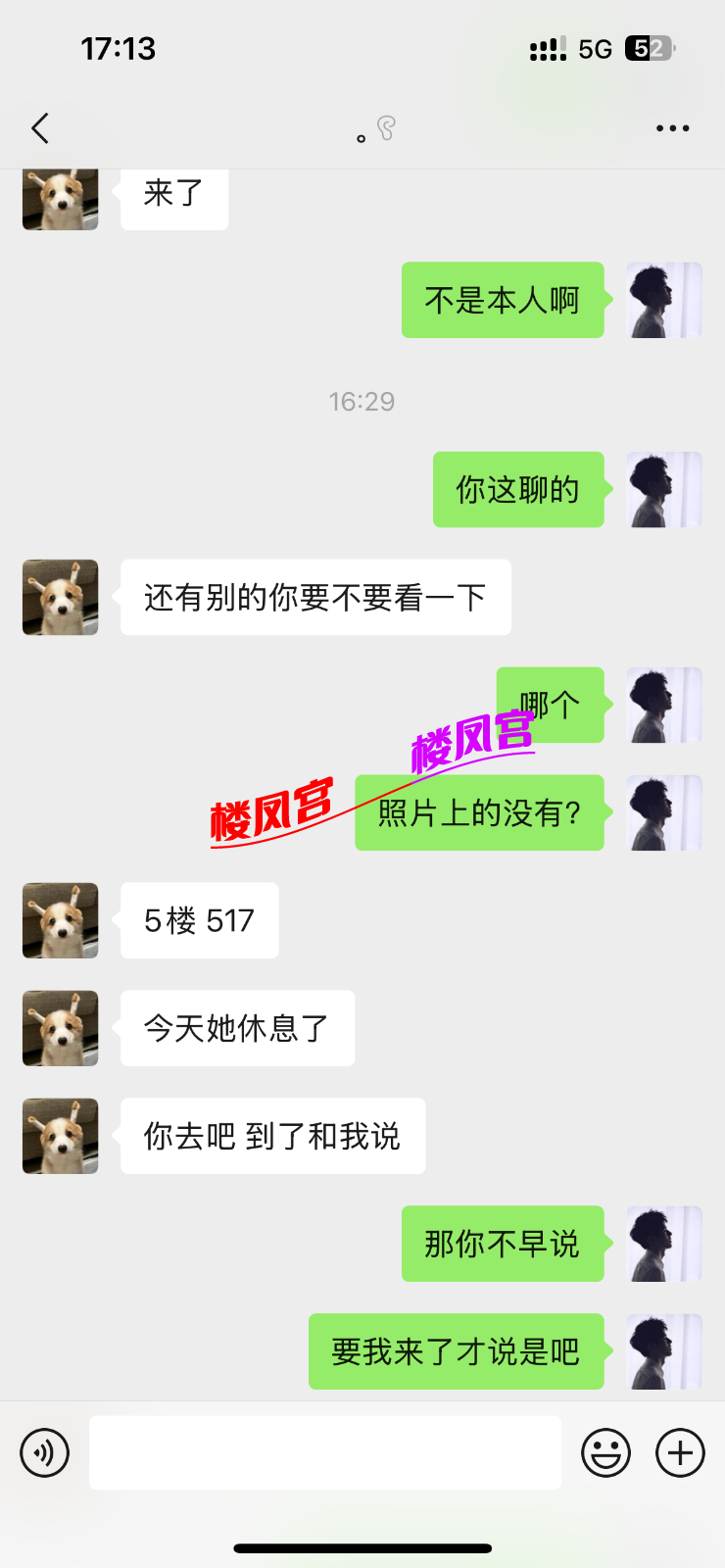Open the emoji sticker panel
This screenshot has height=1568, width=725.
tap(605, 1452)
